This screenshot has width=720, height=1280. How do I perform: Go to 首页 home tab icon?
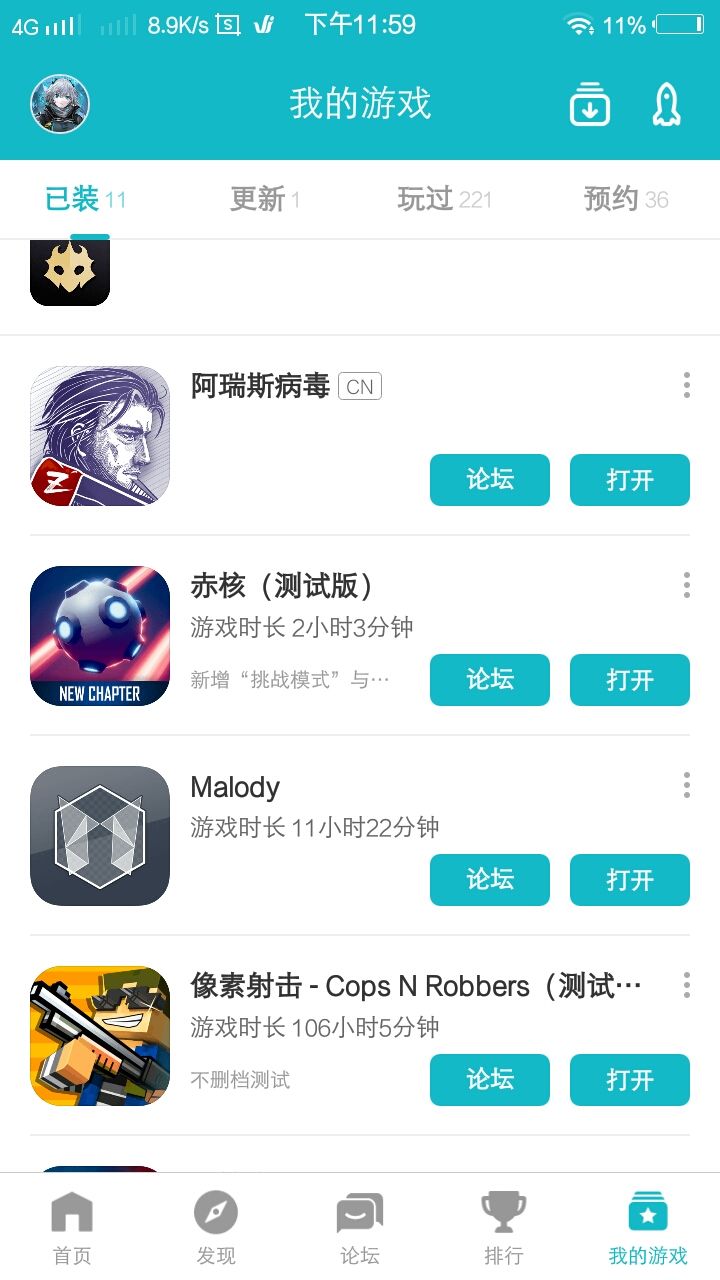point(71,1215)
